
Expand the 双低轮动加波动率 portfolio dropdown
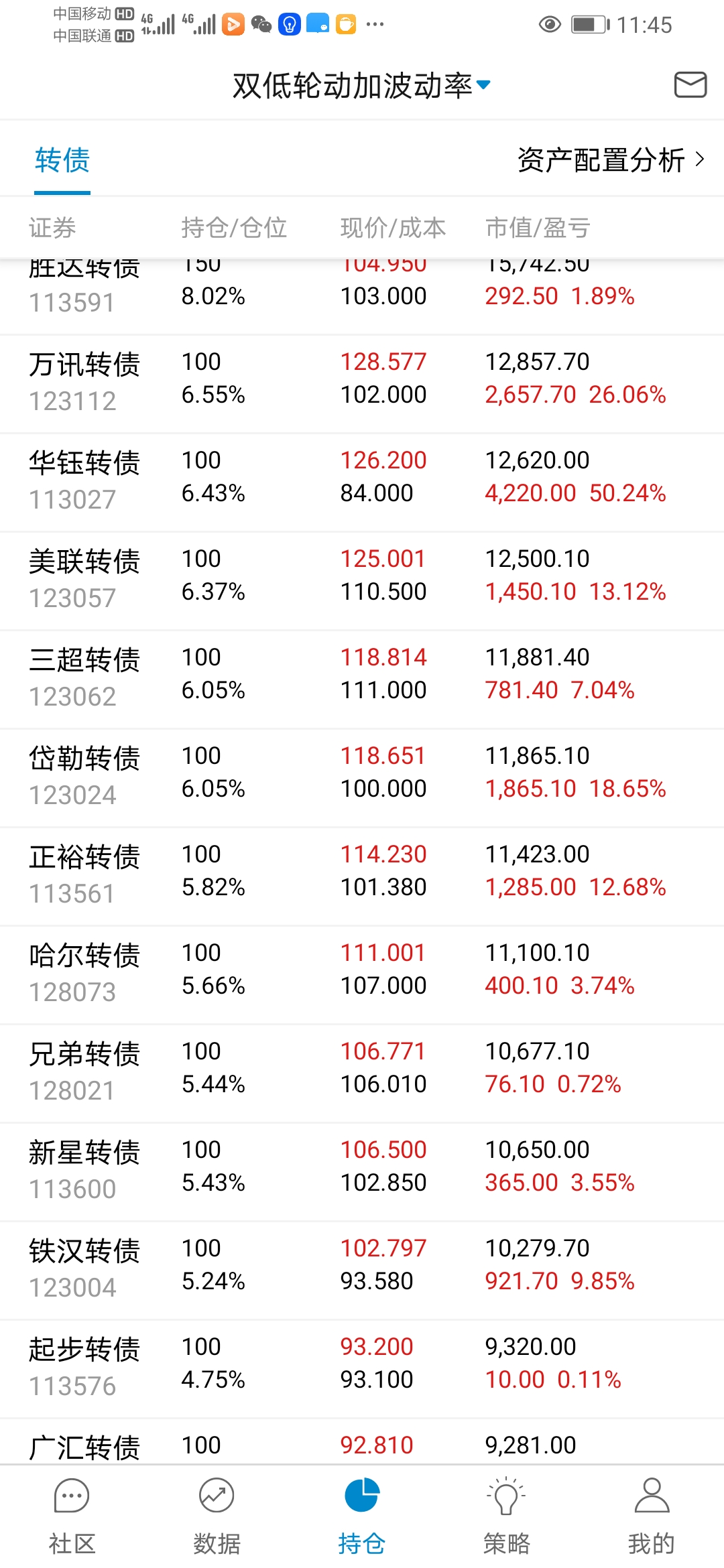361,86
